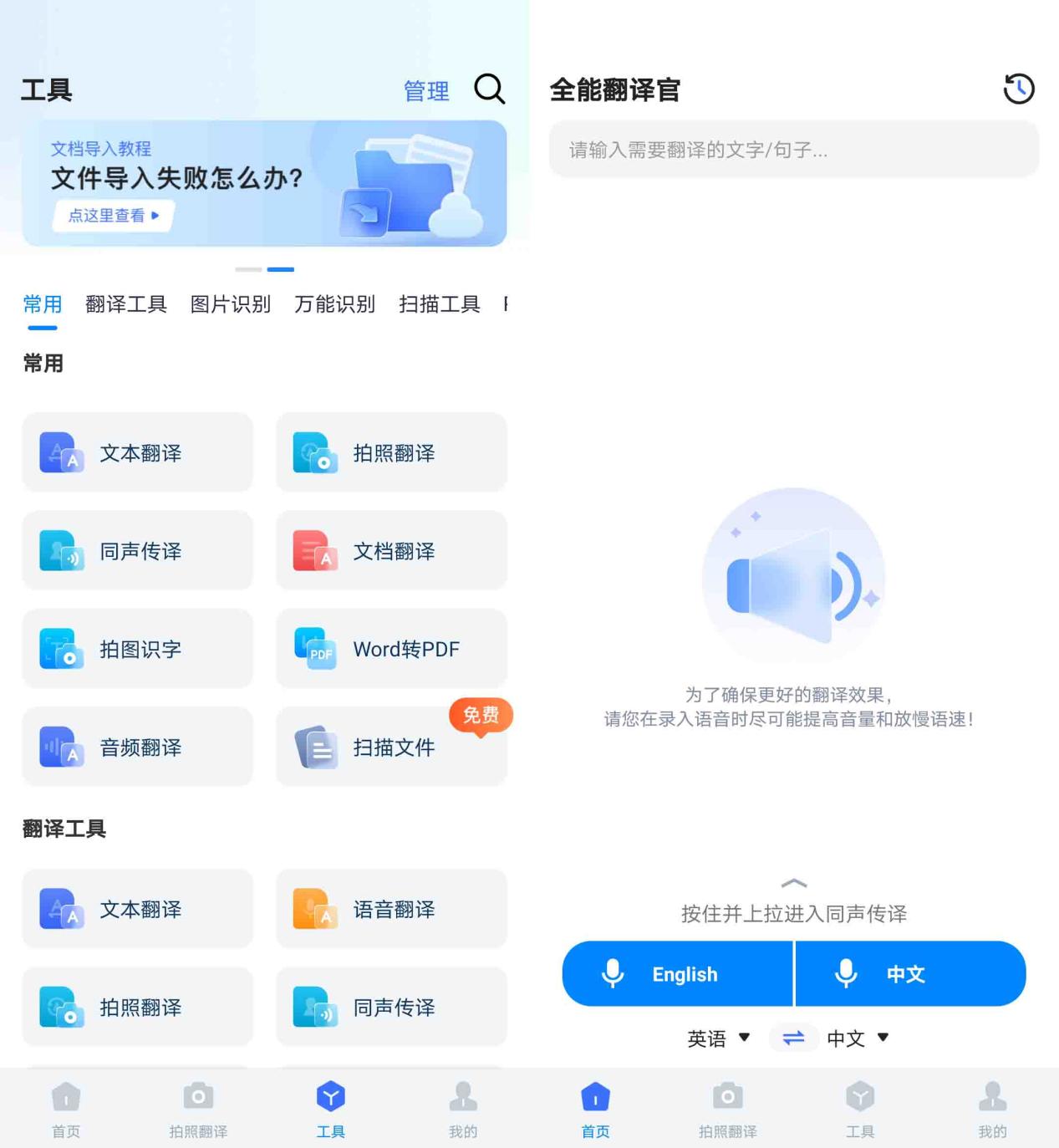Open the 文本翻译 tool

coord(138,452)
